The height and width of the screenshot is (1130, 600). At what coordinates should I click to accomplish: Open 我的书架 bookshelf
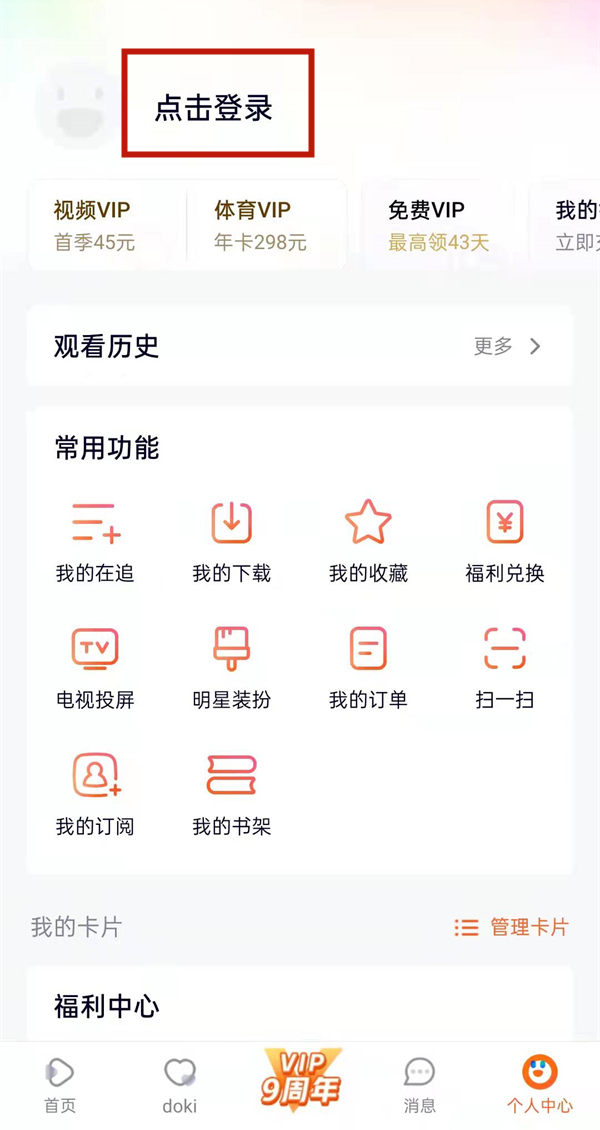231,796
